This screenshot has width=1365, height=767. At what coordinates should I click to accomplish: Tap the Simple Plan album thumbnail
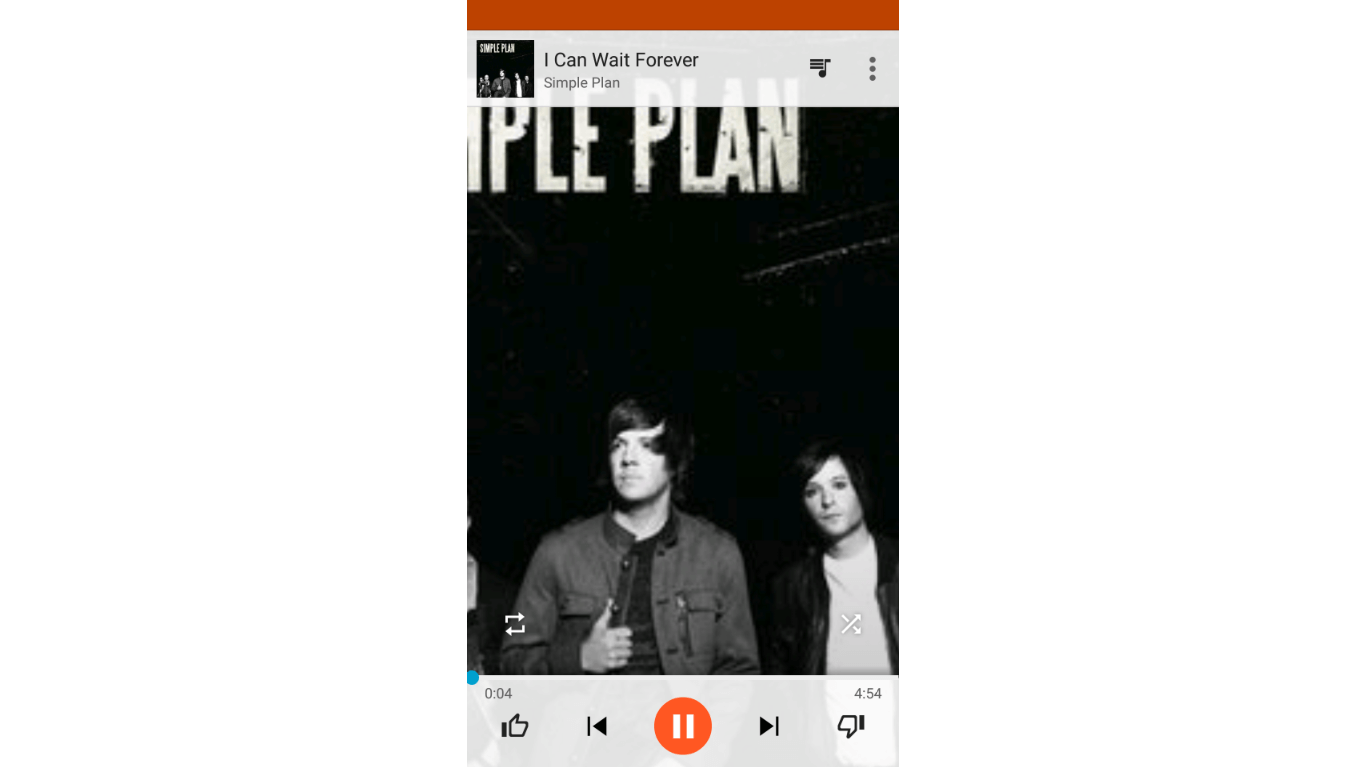505,69
